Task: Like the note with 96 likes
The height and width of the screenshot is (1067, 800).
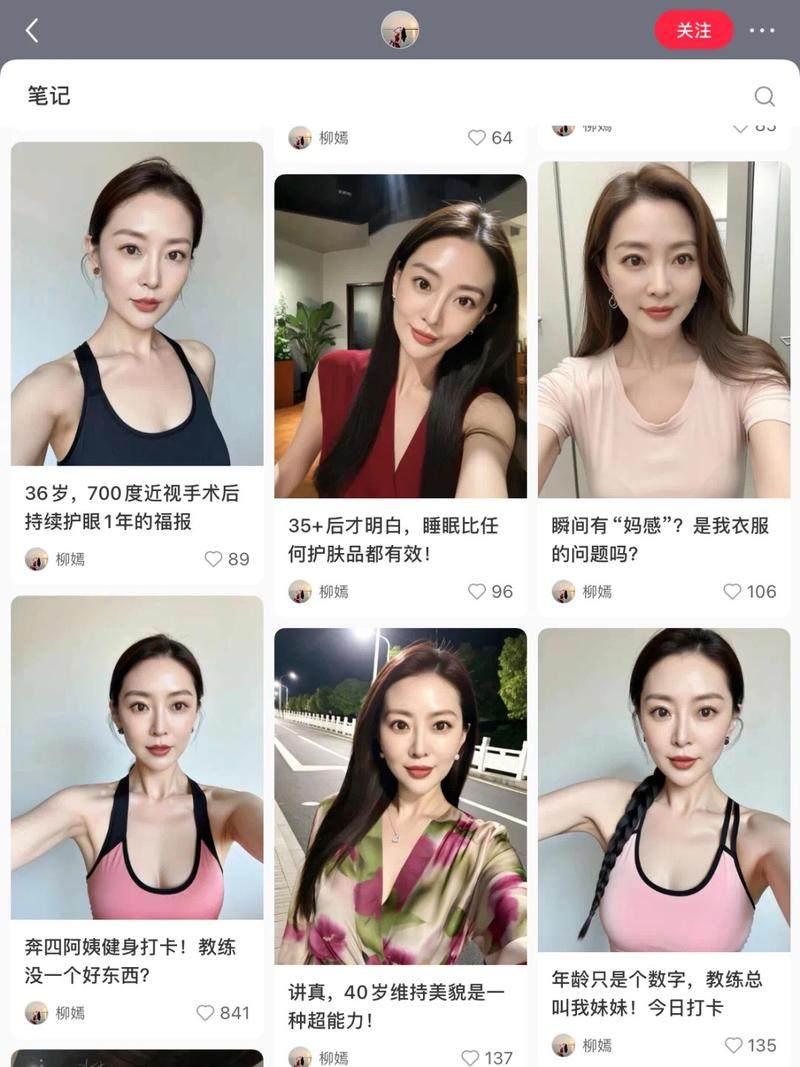Action: pos(477,591)
